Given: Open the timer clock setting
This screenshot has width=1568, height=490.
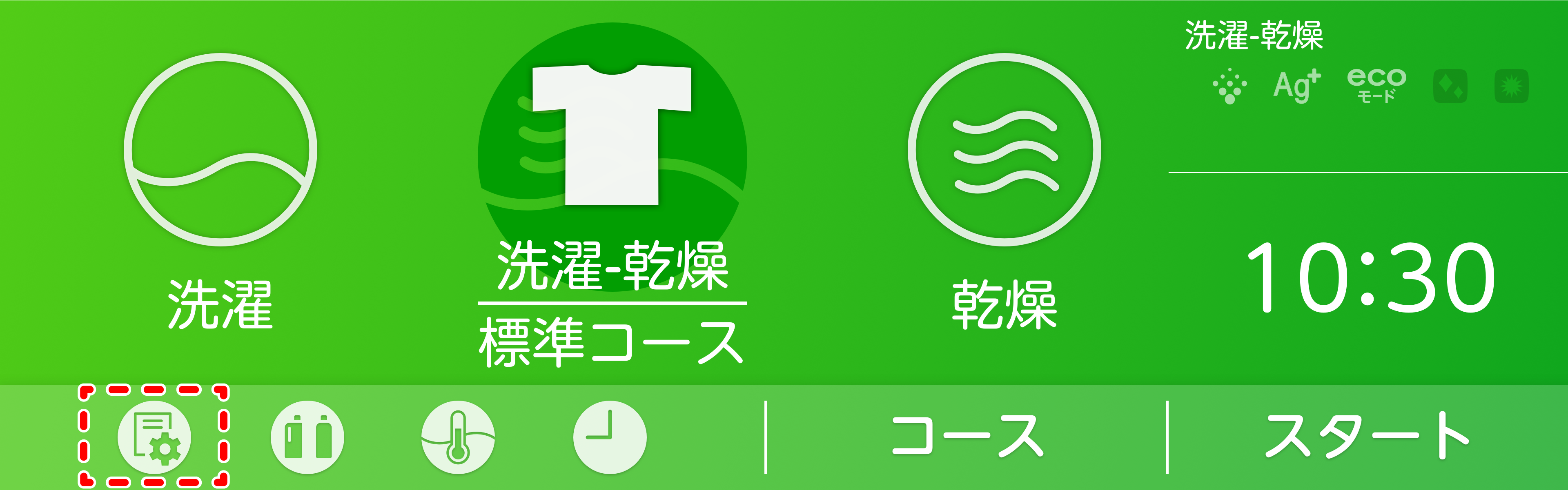Looking at the screenshot, I should [610, 437].
